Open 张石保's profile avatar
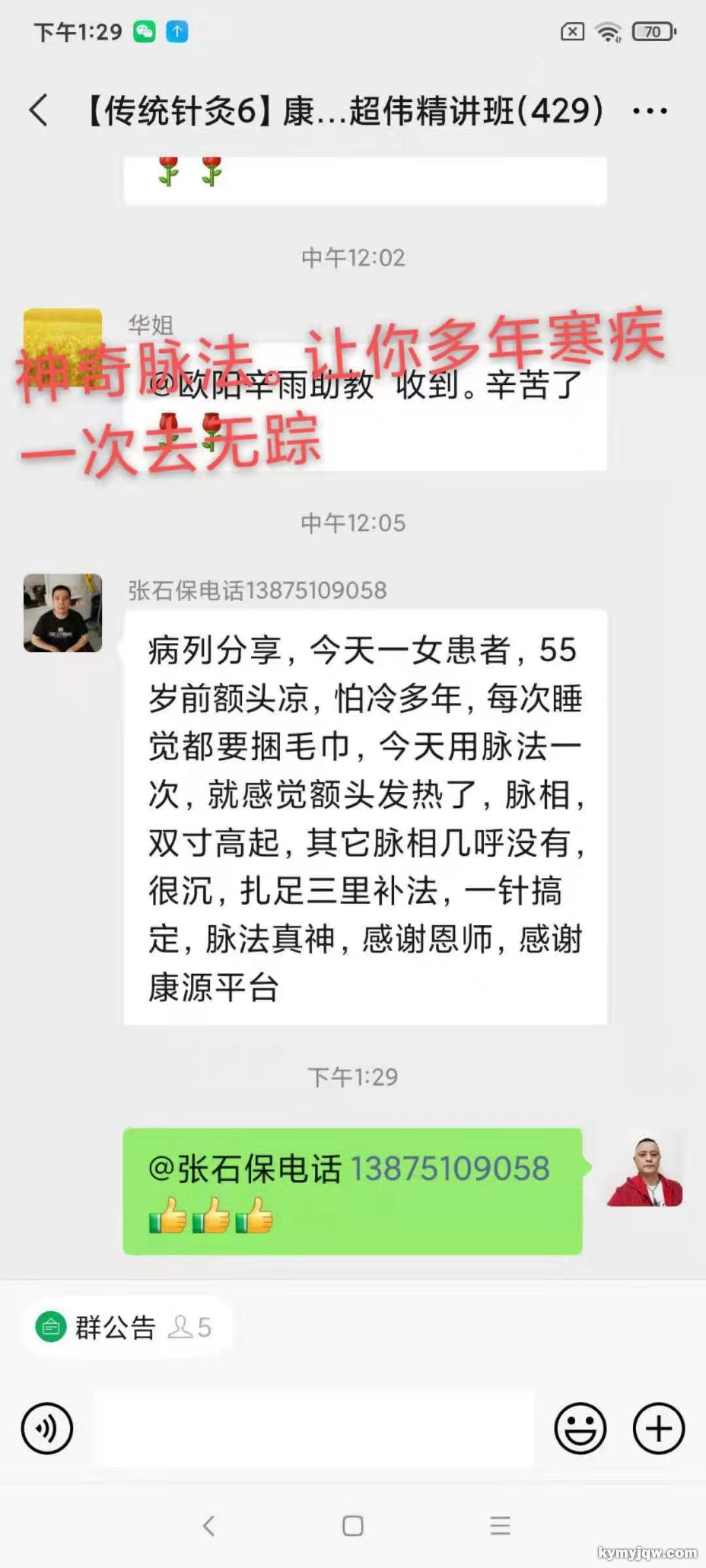The image size is (706, 1568). click(63, 613)
